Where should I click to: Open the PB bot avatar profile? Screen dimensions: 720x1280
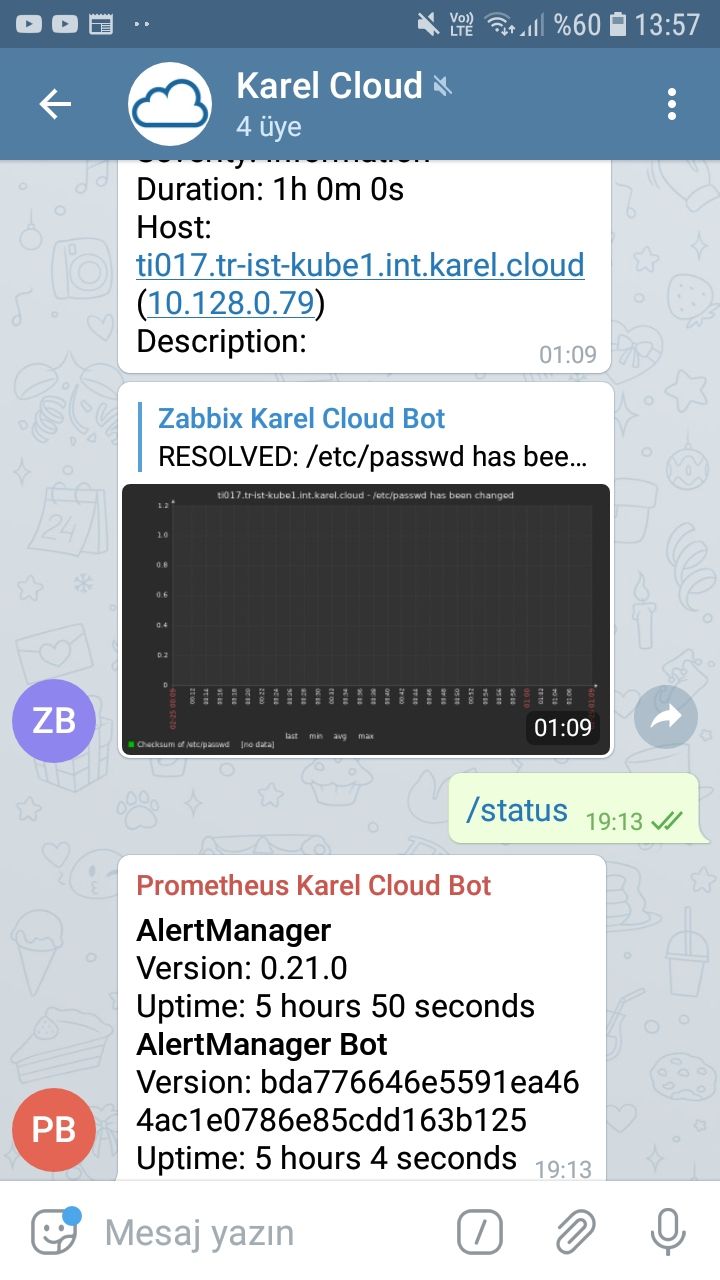[x=53, y=1130]
